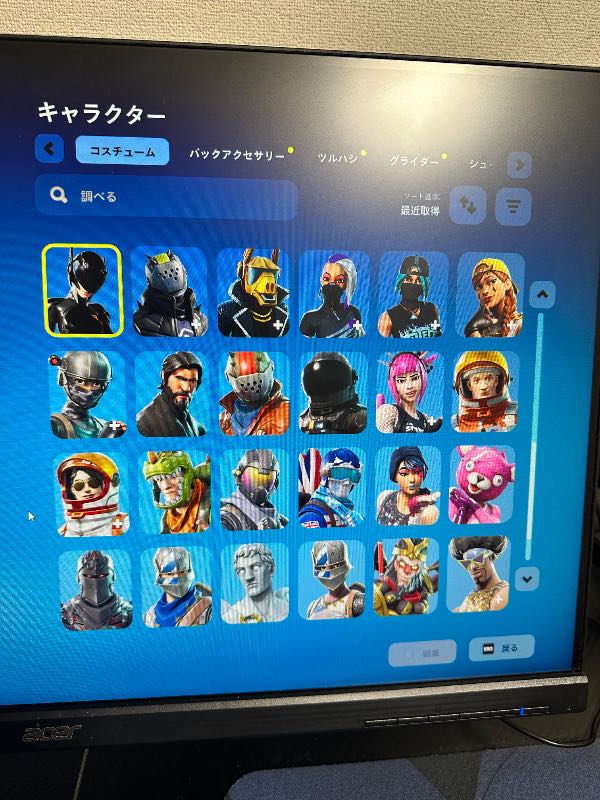Screen dimensions: 600x800
Task: Switch to the バックアクセサリー tab
Action: pos(237,155)
